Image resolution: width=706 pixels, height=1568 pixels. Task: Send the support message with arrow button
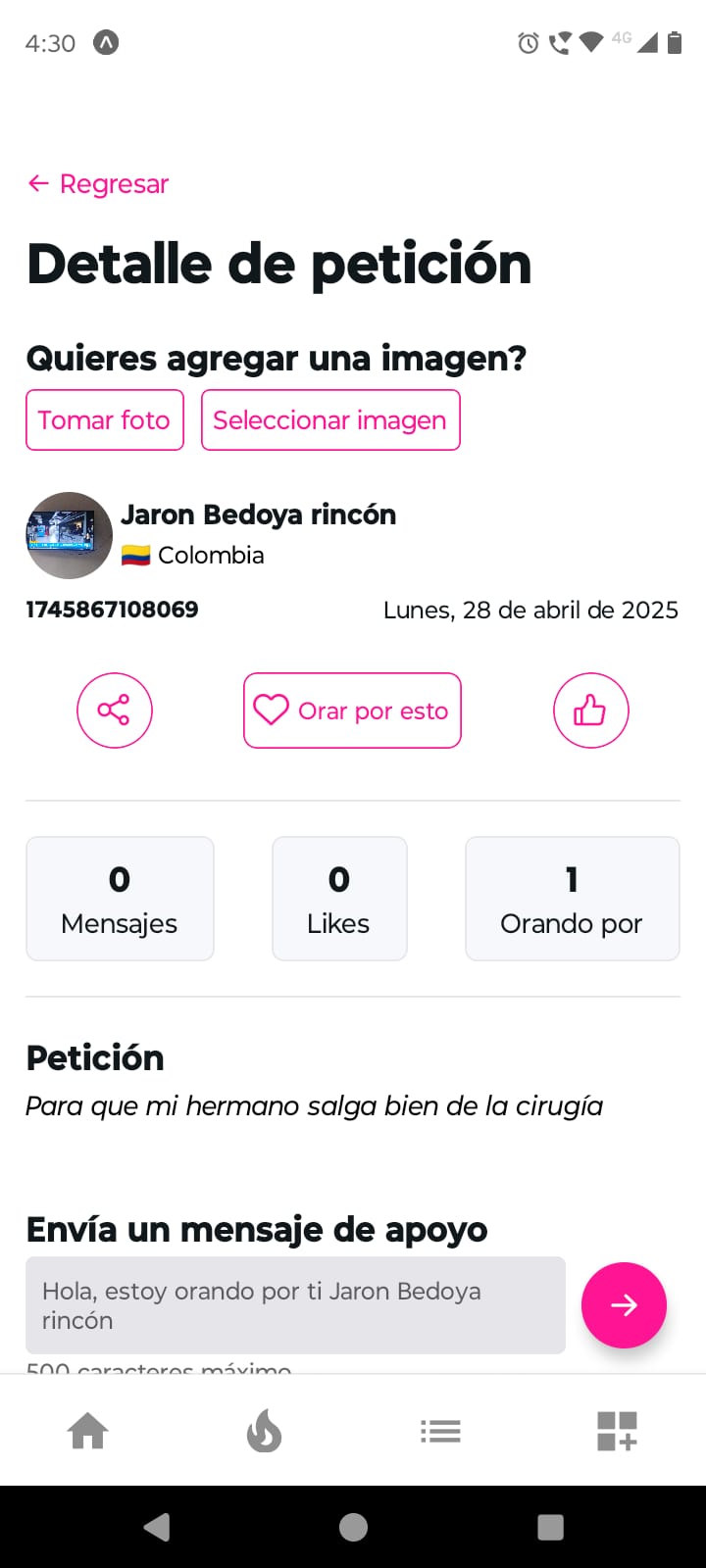click(624, 1305)
